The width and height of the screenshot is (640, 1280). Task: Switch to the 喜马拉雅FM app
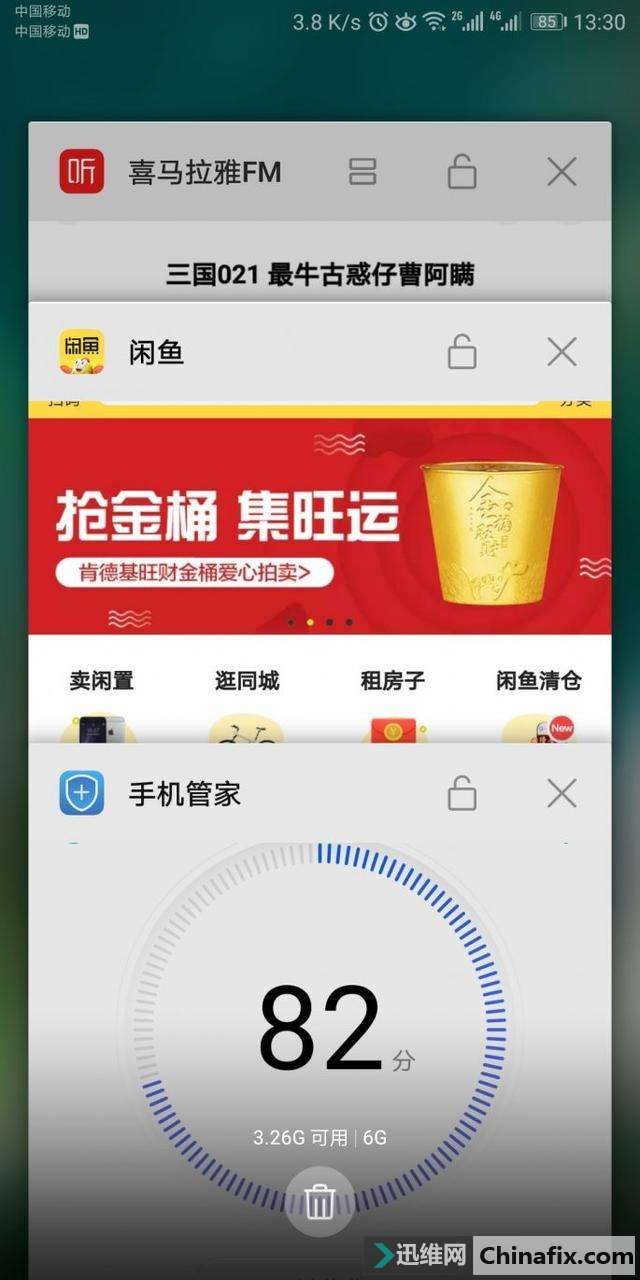point(320,262)
